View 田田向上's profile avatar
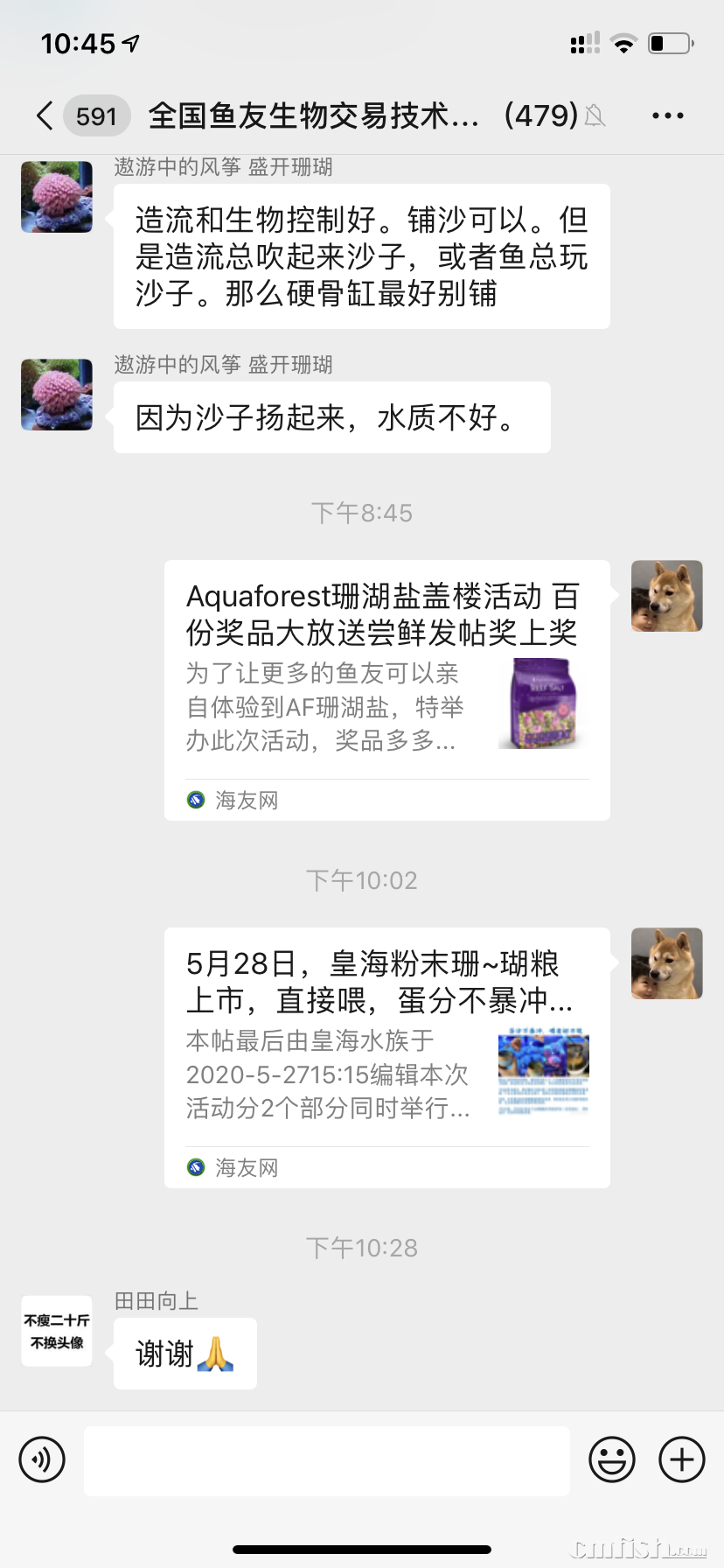The image size is (724, 1568). coord(57,1331)
